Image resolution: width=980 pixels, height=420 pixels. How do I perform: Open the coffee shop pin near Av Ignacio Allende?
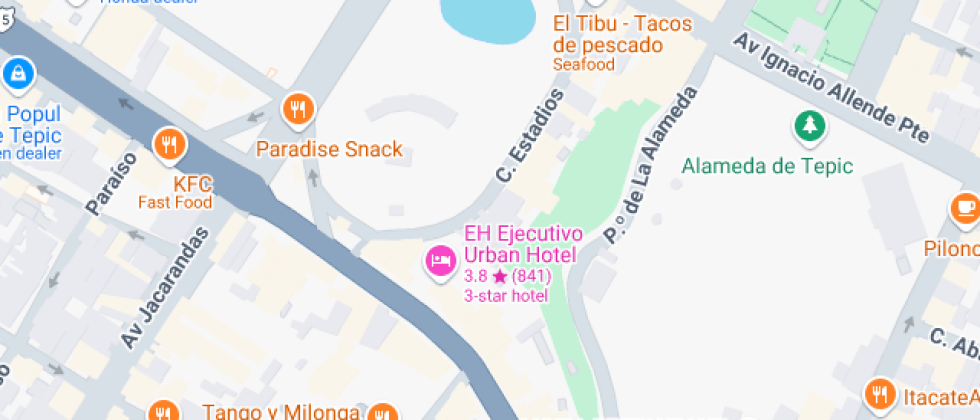[964, 208]
